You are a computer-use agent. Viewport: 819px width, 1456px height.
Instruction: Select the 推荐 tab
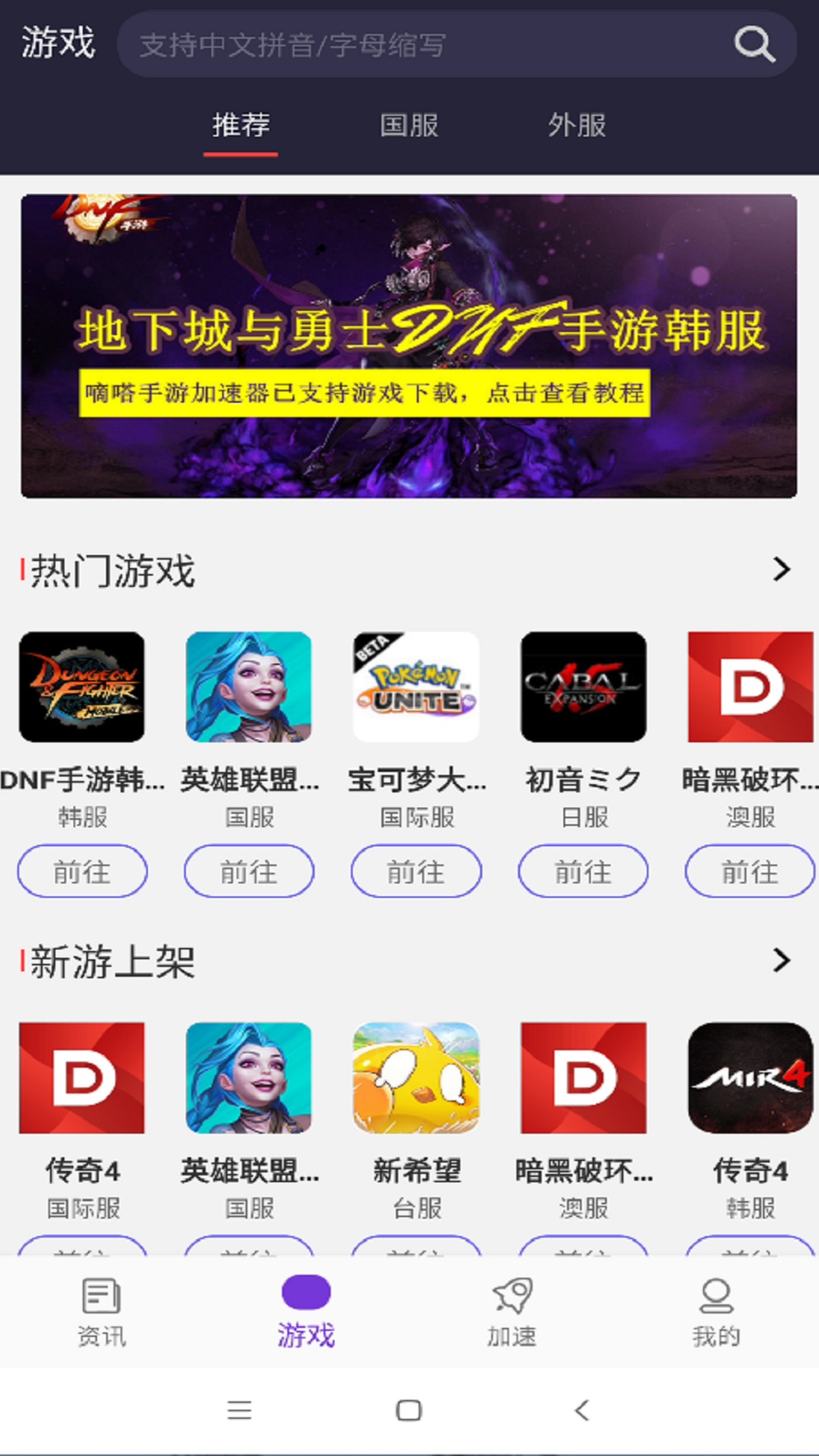(240, 127)
